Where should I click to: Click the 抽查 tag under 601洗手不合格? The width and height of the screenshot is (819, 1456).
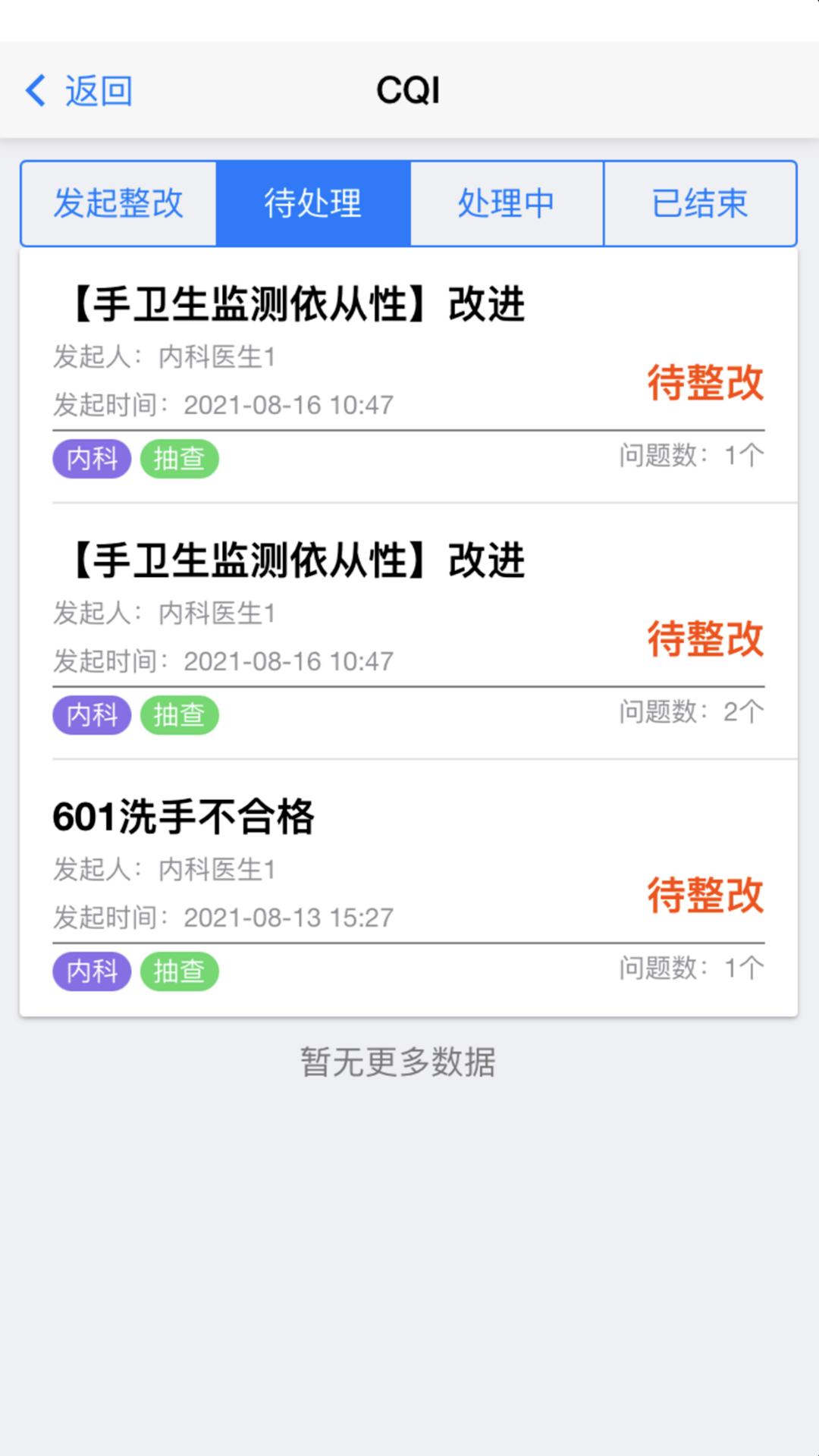[x=180, y=971]
